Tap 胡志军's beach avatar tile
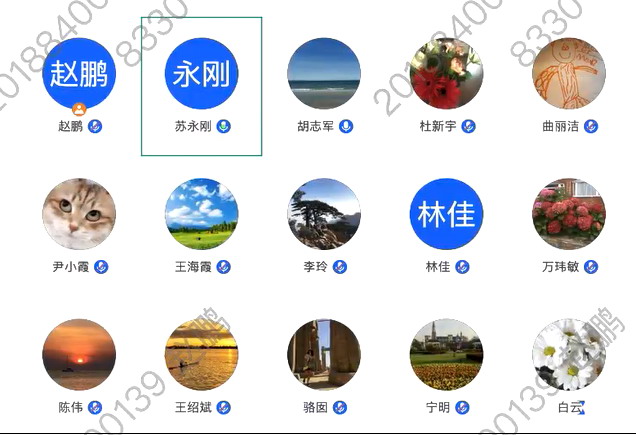Screen dimensions: 636x435 [324, 75]
